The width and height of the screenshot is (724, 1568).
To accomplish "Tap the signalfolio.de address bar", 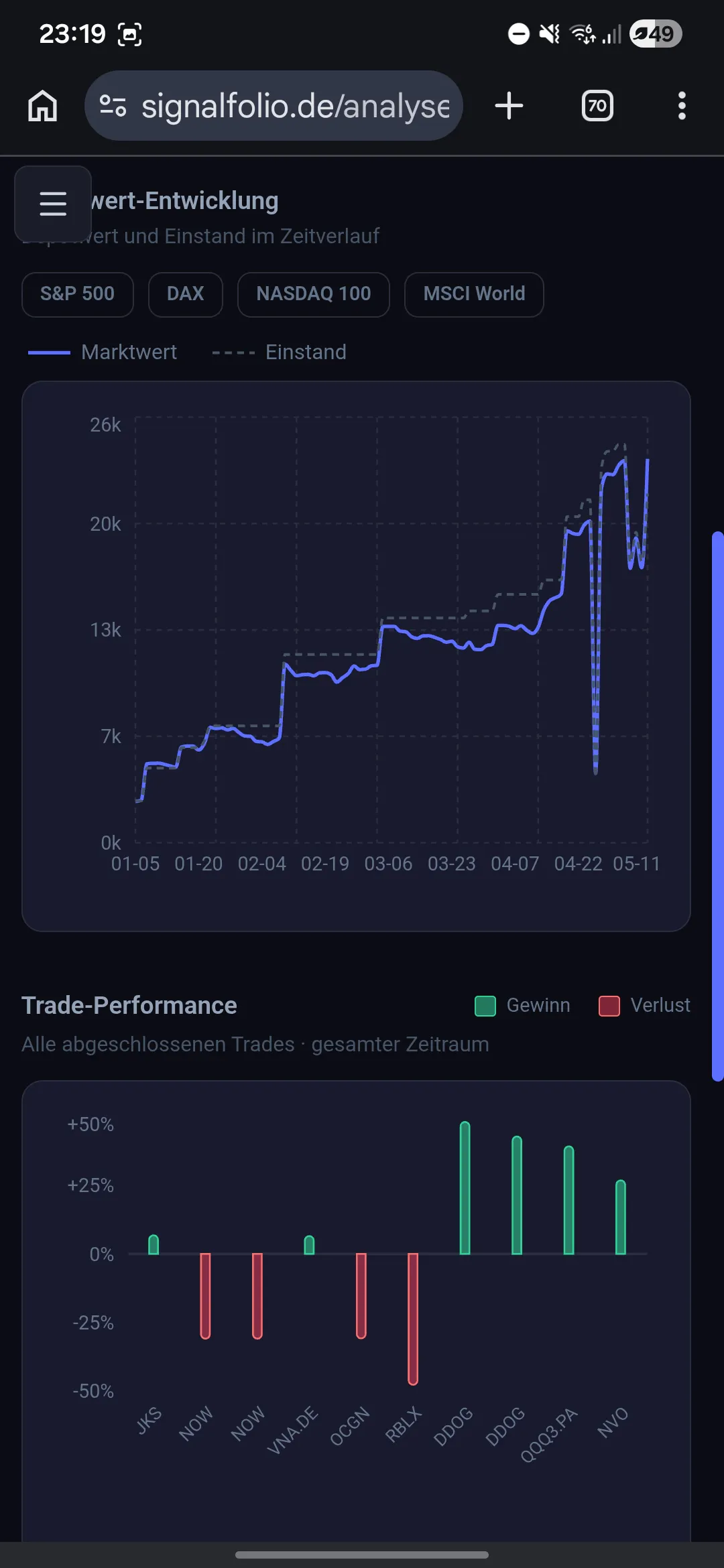I will pos(274,106).
